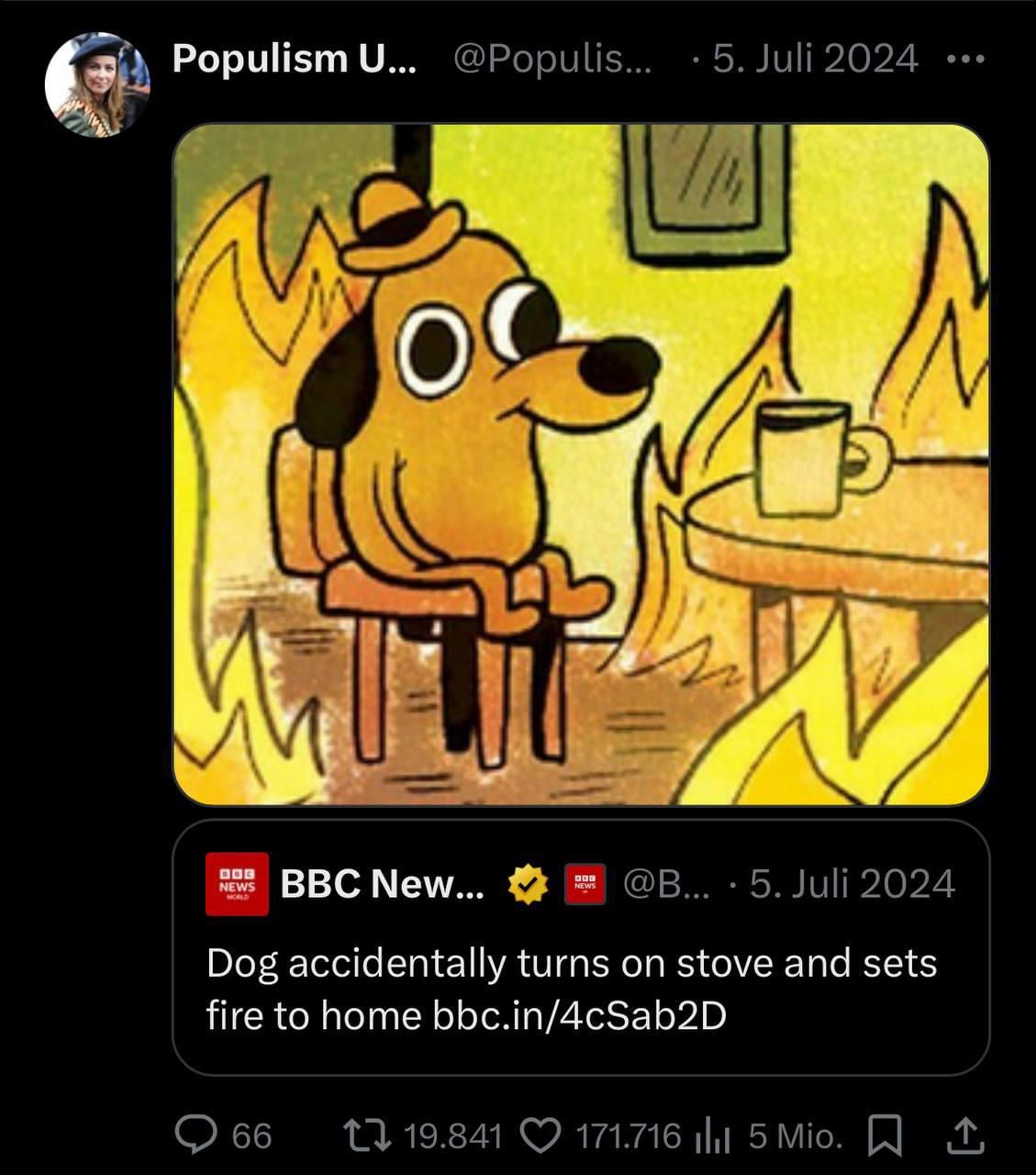Share this tweet

click(964, 1136)
